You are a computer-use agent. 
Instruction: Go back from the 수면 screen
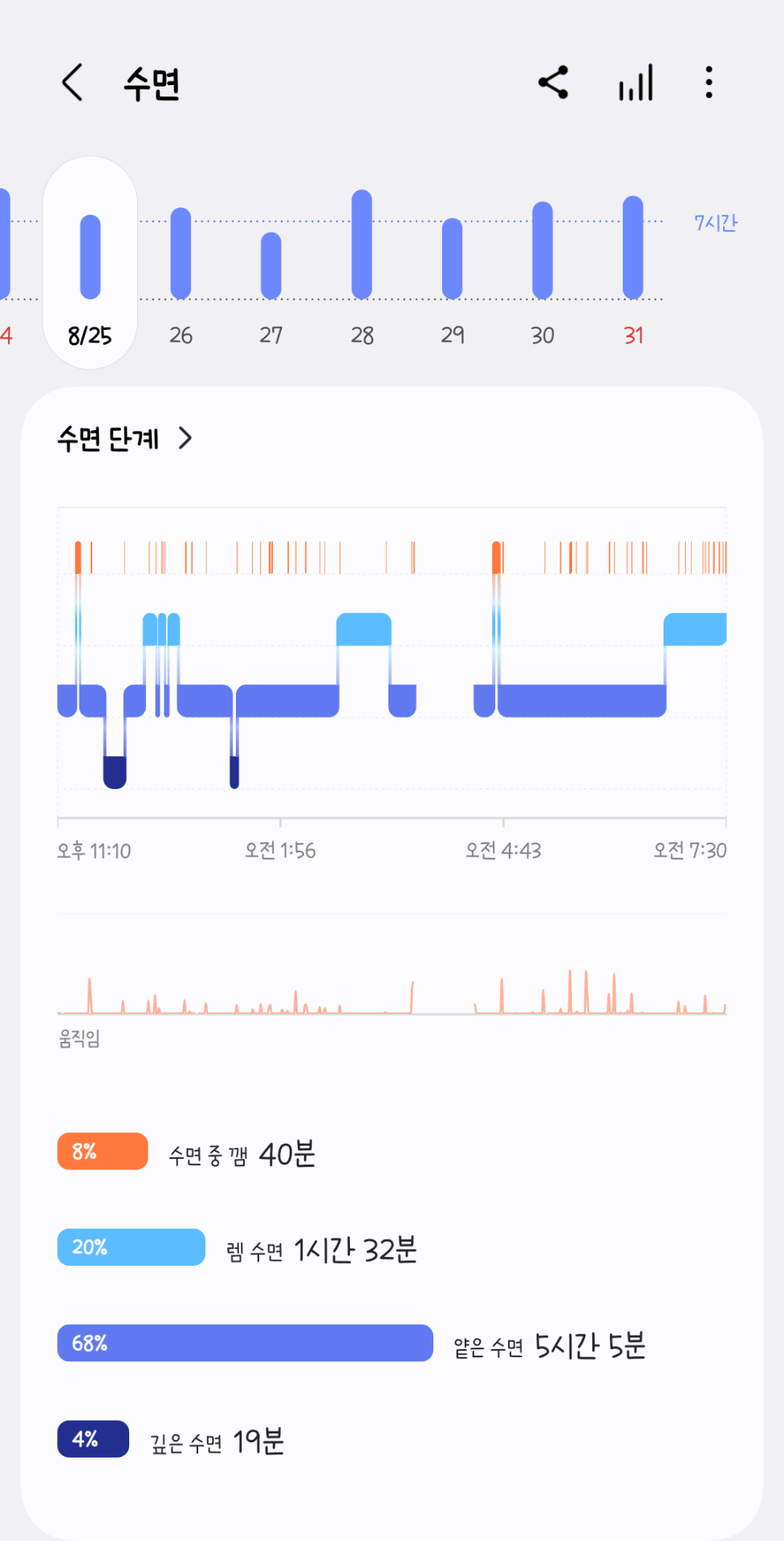click(72, 83)
